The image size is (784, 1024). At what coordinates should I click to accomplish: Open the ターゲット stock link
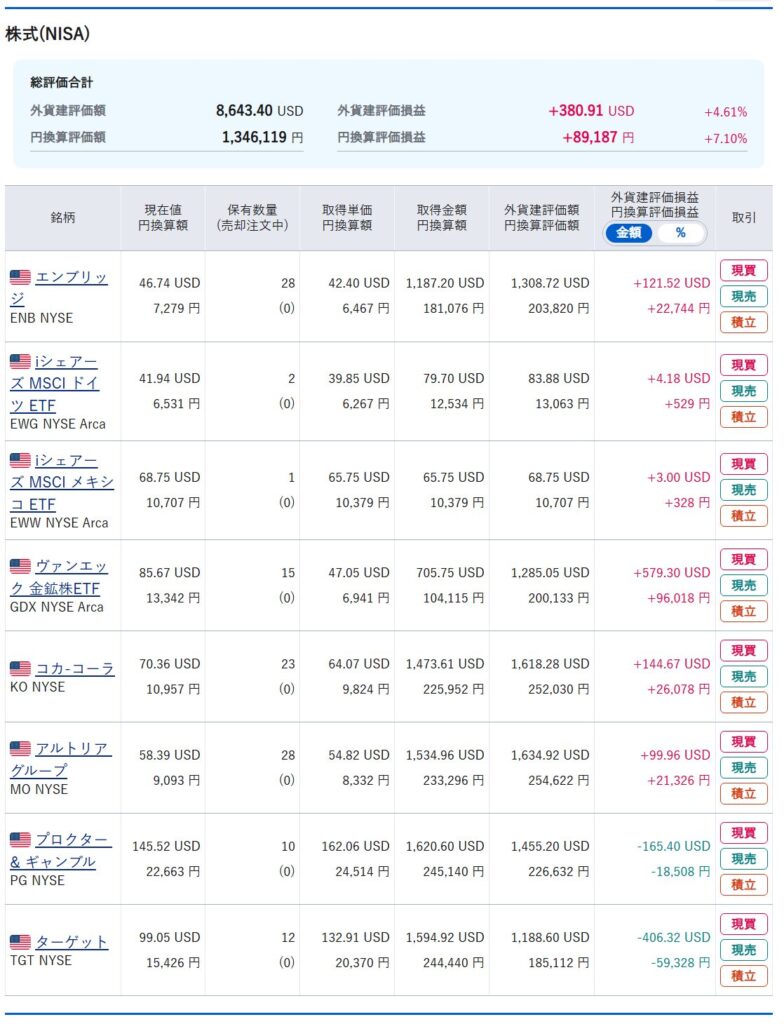[x=71, y=942]
